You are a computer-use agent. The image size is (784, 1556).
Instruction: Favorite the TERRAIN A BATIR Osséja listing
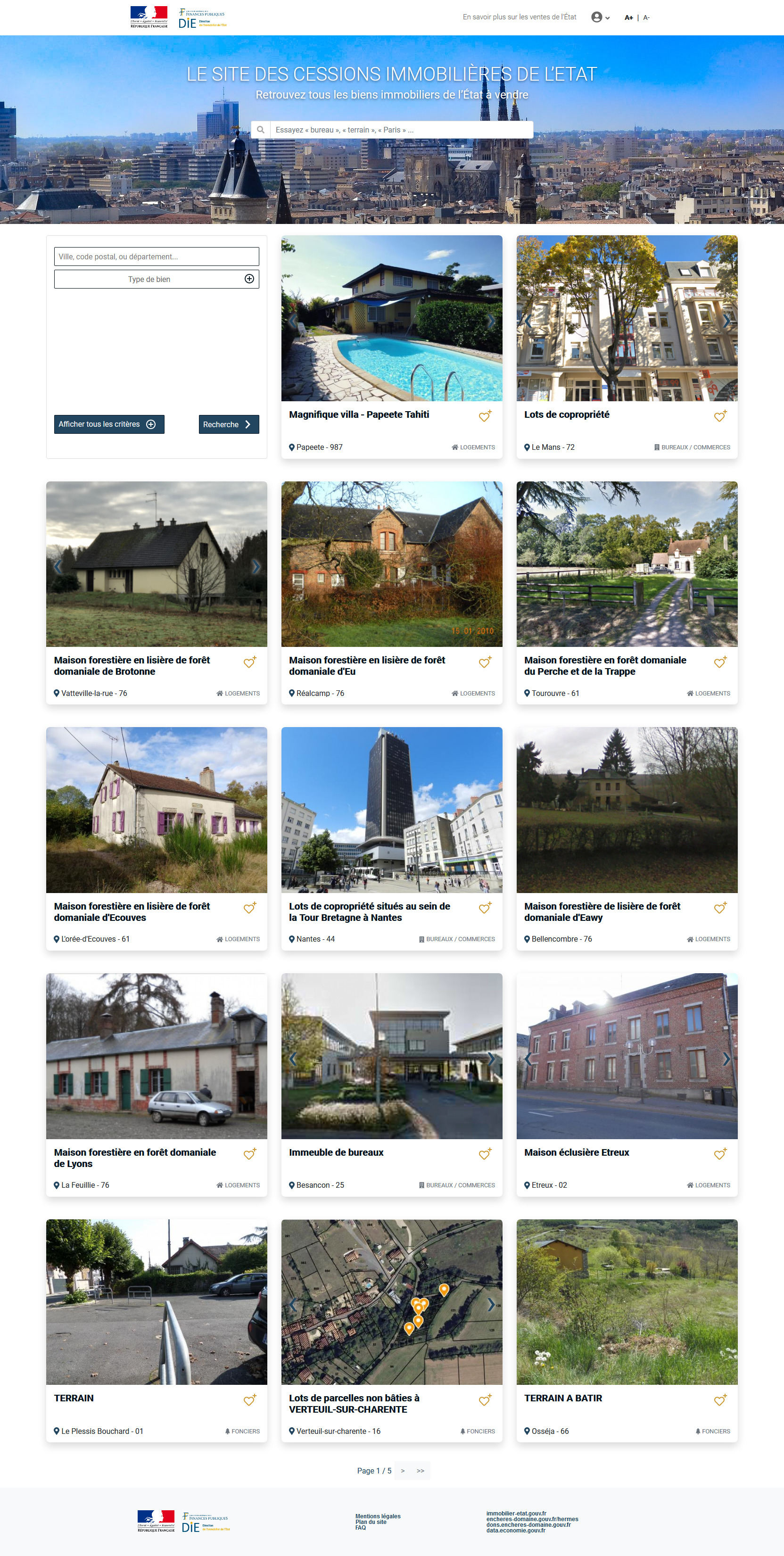point(720,1400)
